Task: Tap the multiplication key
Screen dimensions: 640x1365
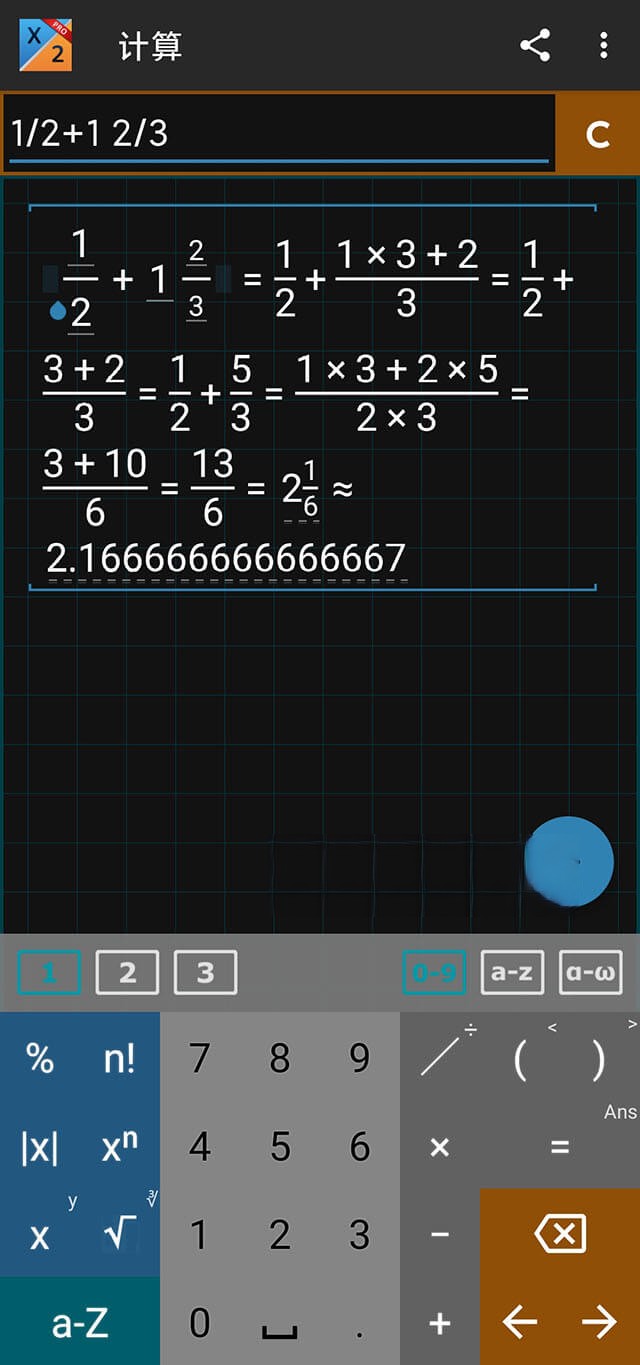Action: pos(440,1146)
